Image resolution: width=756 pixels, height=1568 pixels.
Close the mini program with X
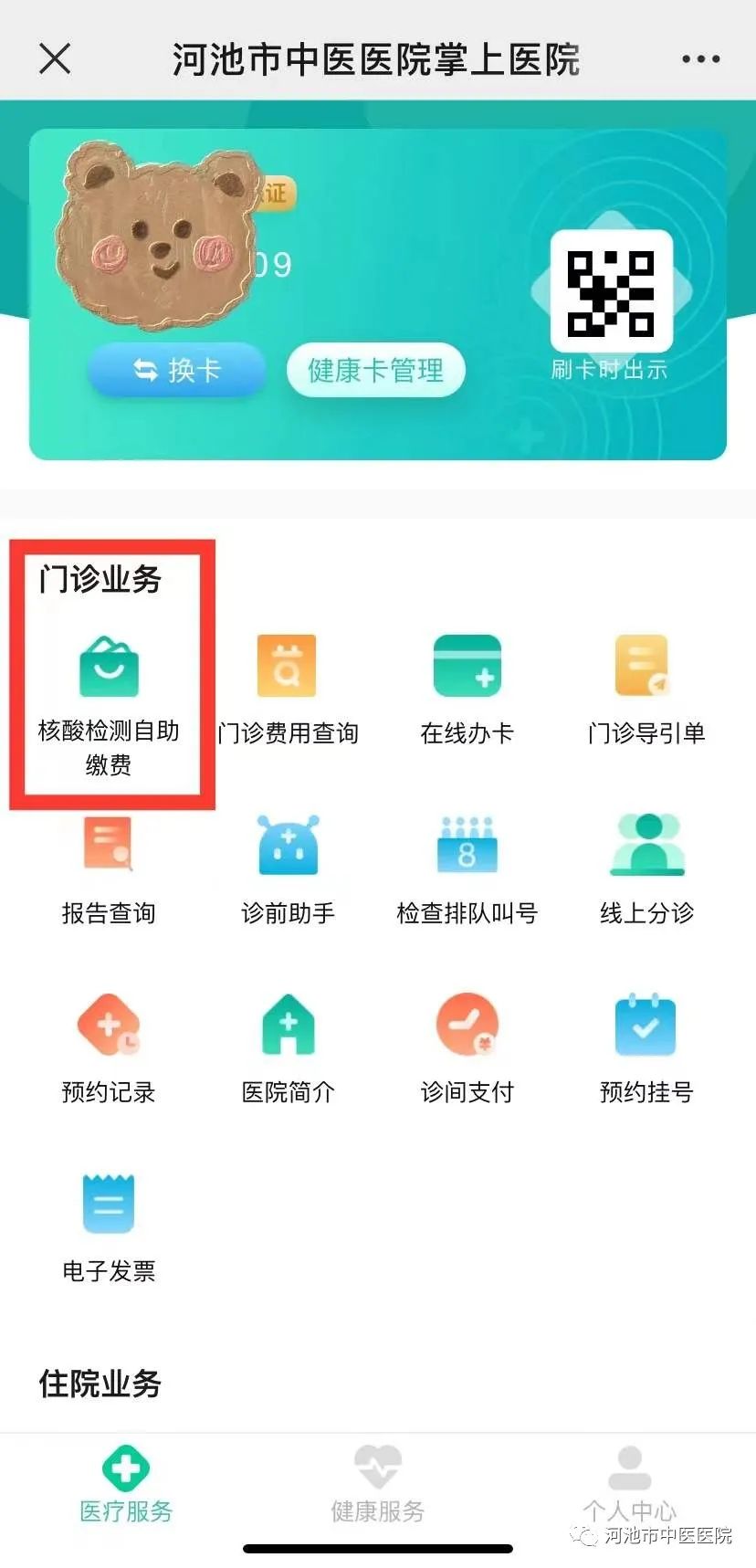[55, 59]
